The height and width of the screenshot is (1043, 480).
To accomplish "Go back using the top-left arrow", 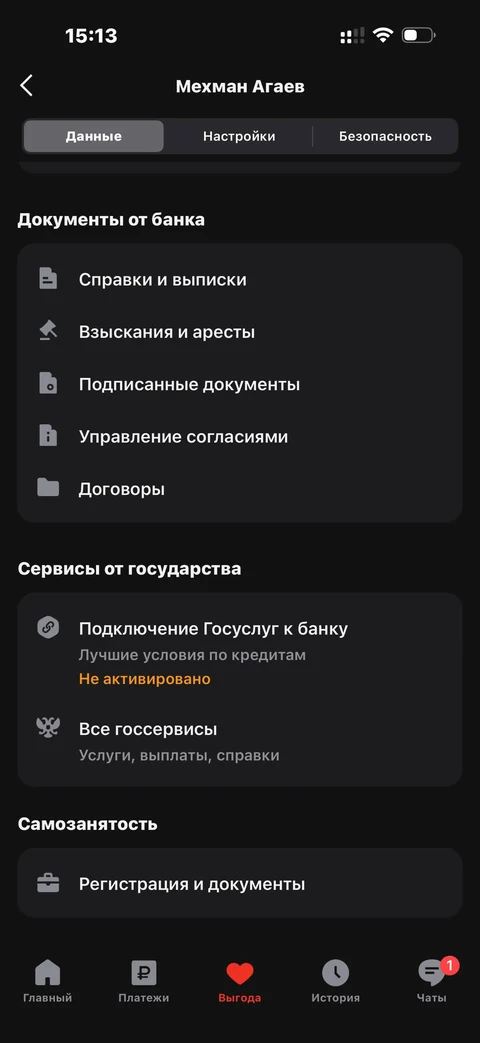I will point(26,86).
